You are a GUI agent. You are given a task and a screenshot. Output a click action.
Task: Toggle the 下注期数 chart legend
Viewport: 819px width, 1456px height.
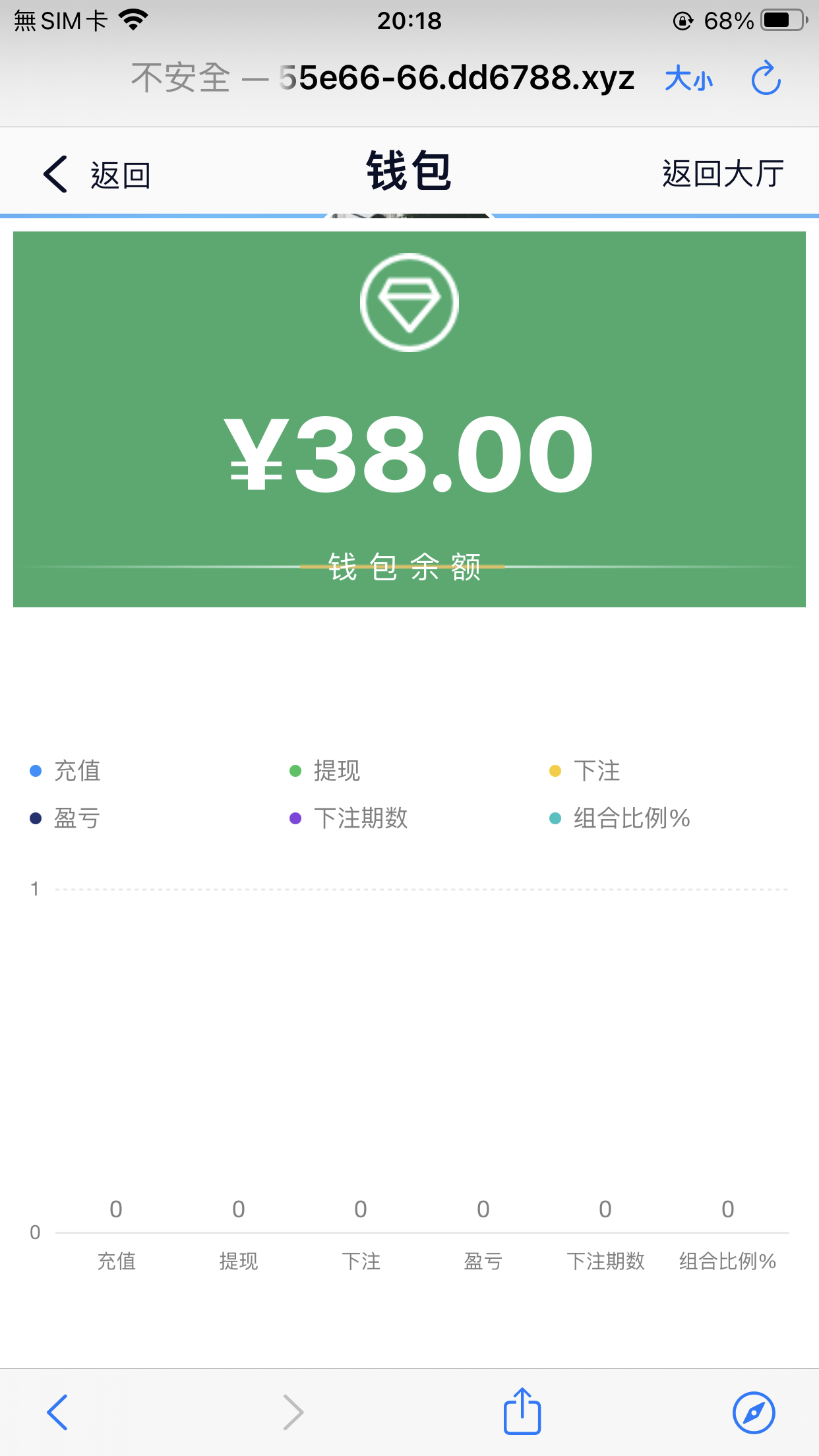click(x=349, y=818)
